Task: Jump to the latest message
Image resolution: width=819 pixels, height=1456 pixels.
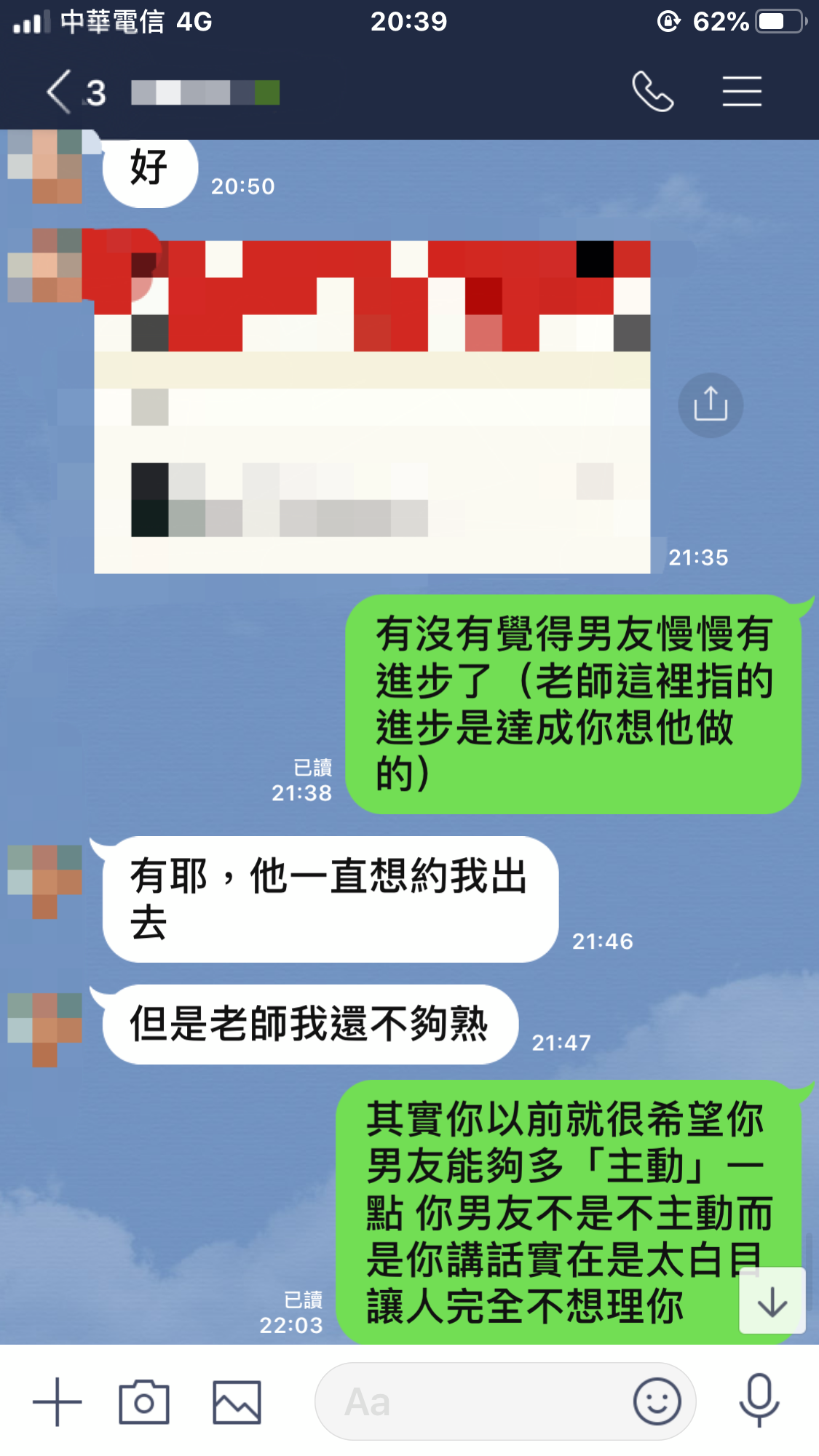Action: 772,1302
